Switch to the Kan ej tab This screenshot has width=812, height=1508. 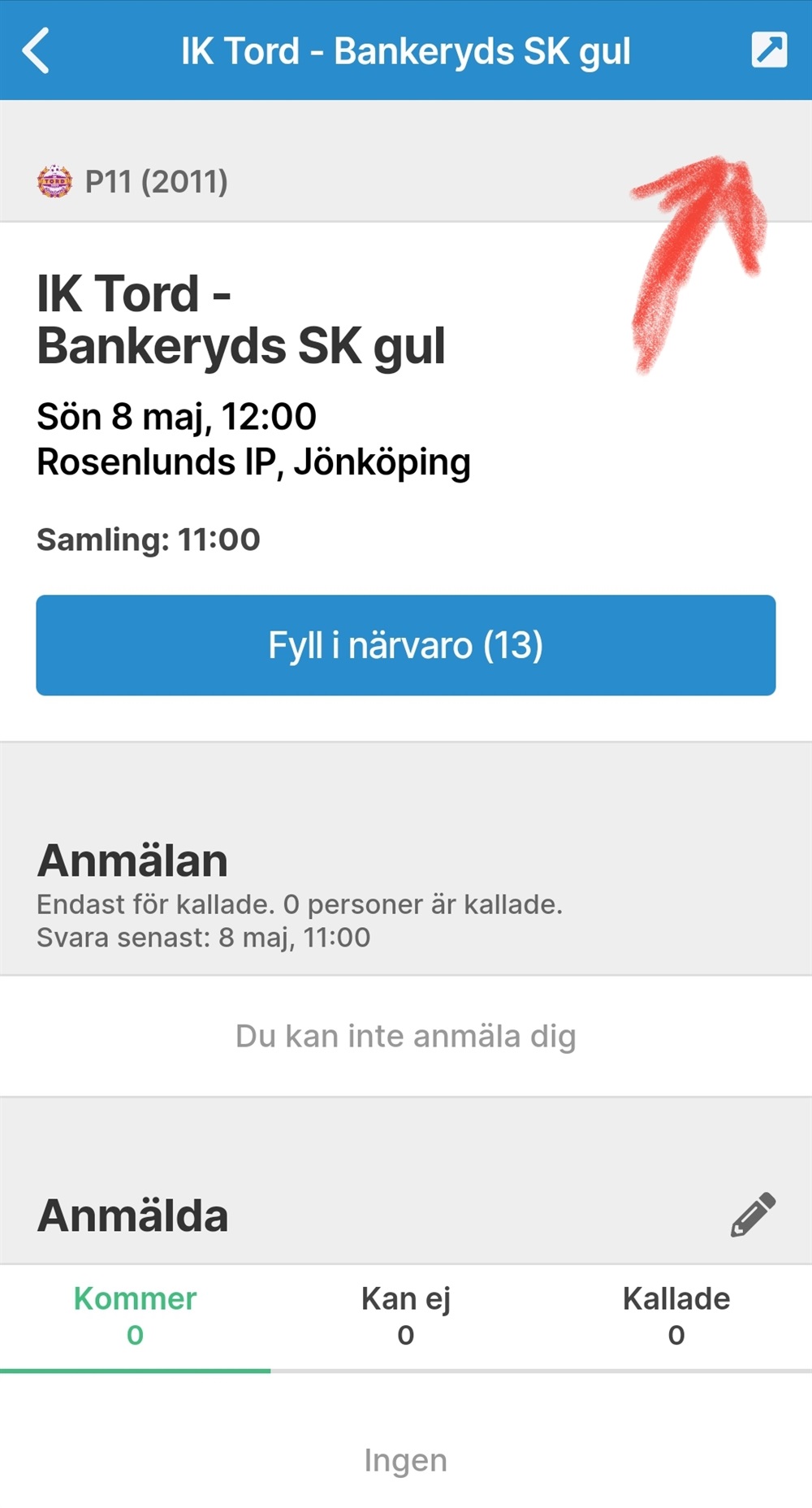[406, 1316]
